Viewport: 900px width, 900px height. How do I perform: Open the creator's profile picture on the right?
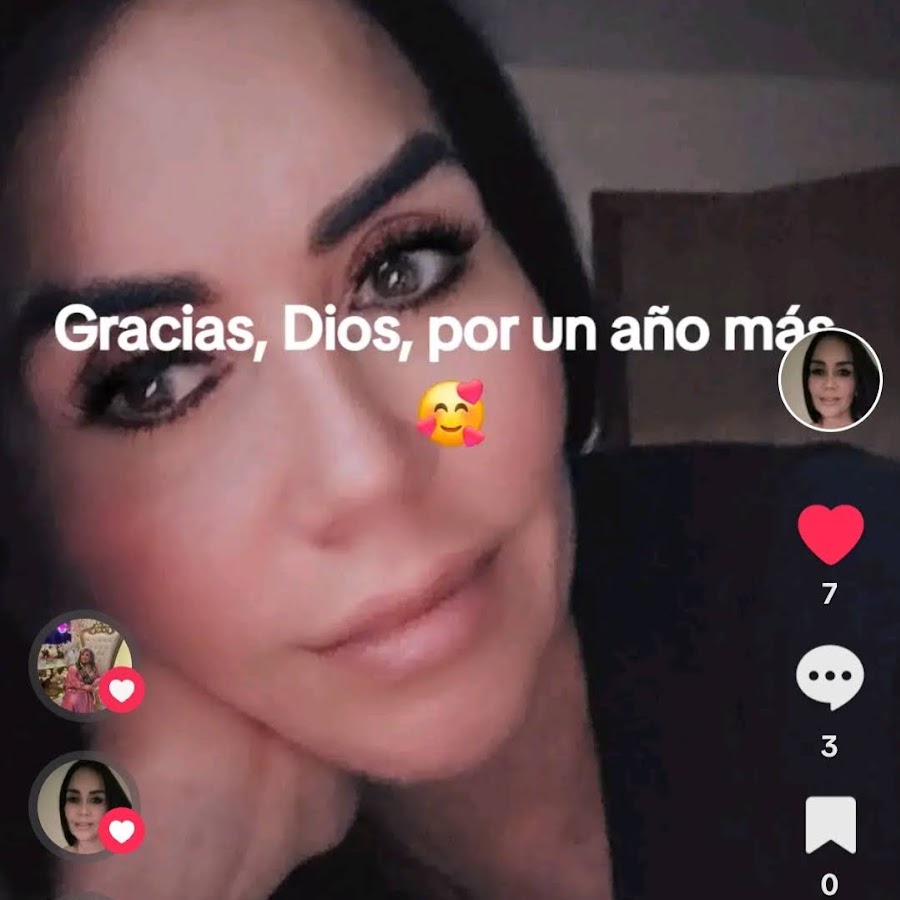(830, 380)
